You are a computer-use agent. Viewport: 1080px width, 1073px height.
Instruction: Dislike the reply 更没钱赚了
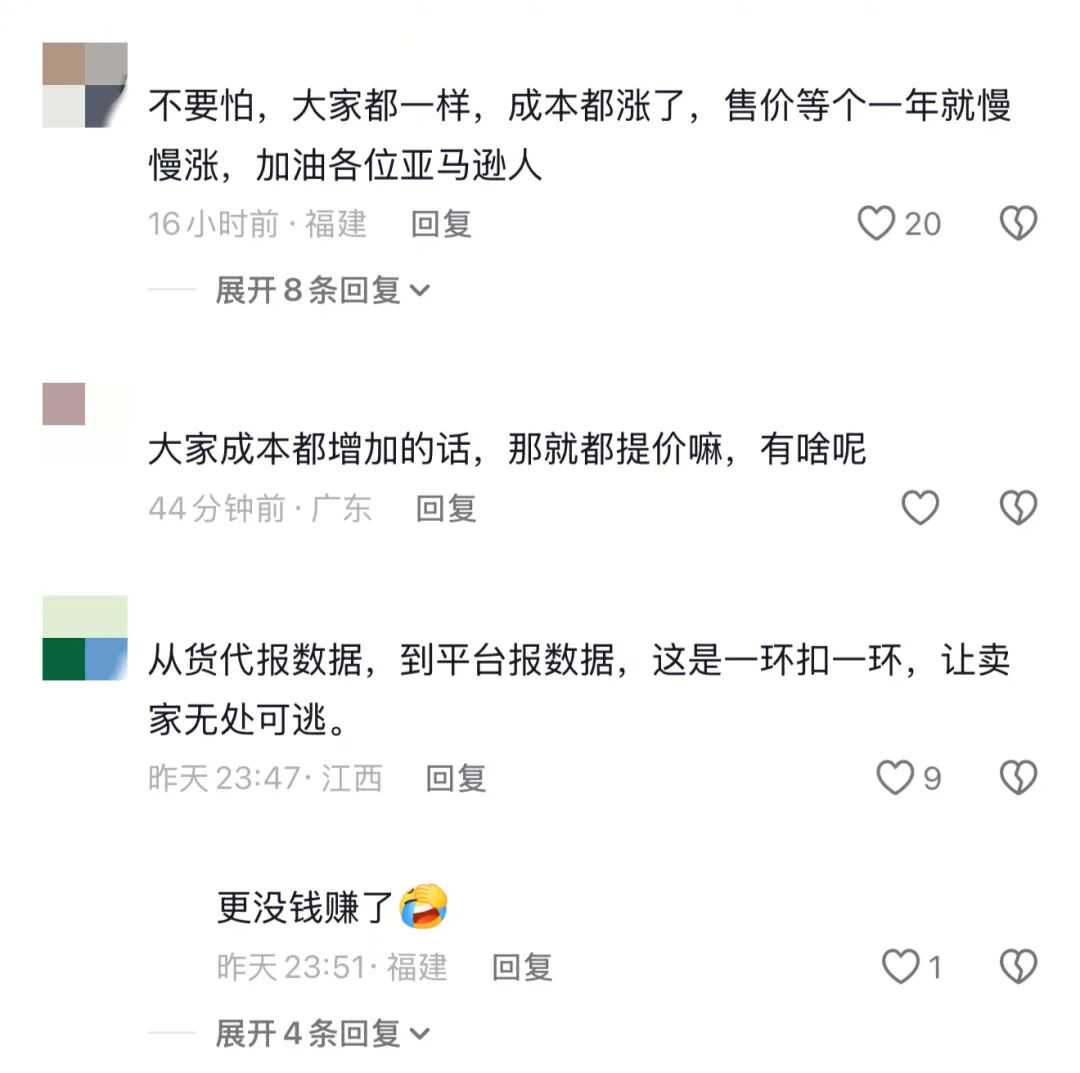pos(1018,966)
